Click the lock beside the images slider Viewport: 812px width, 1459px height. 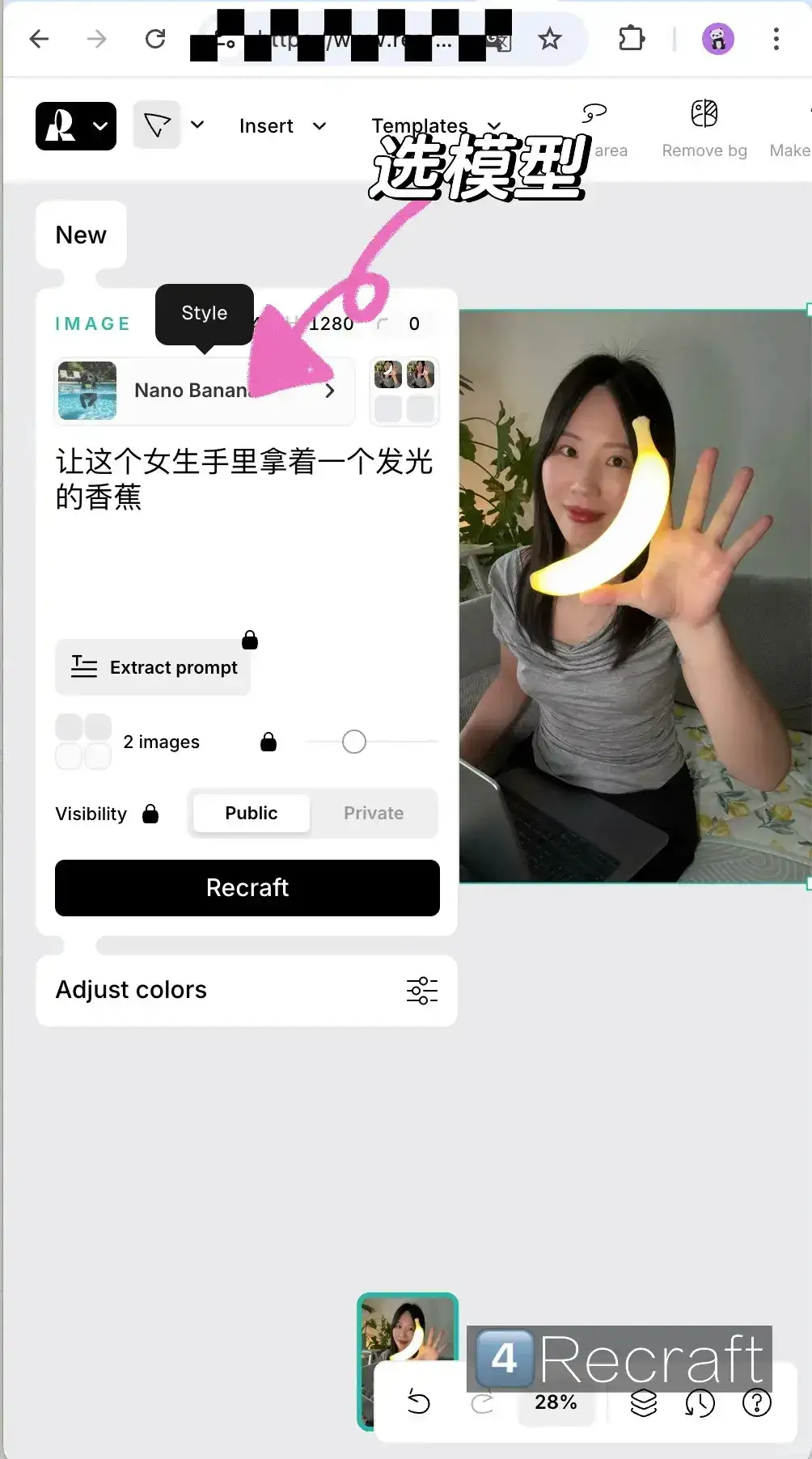coord(269,742)
